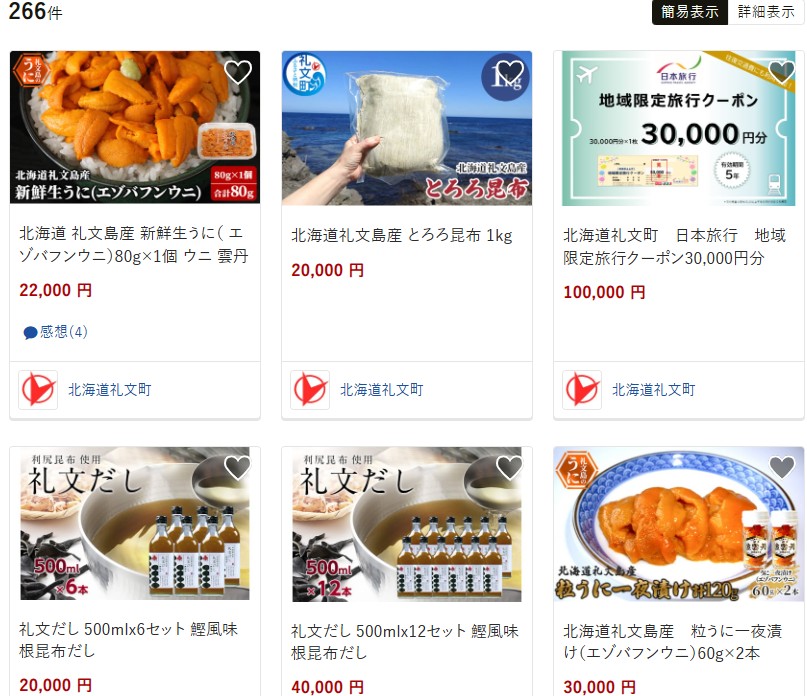The width and height of the screenshot is (807, 696).
Task: Switch to 詳細表示 view
Action: tap(766, 12)
